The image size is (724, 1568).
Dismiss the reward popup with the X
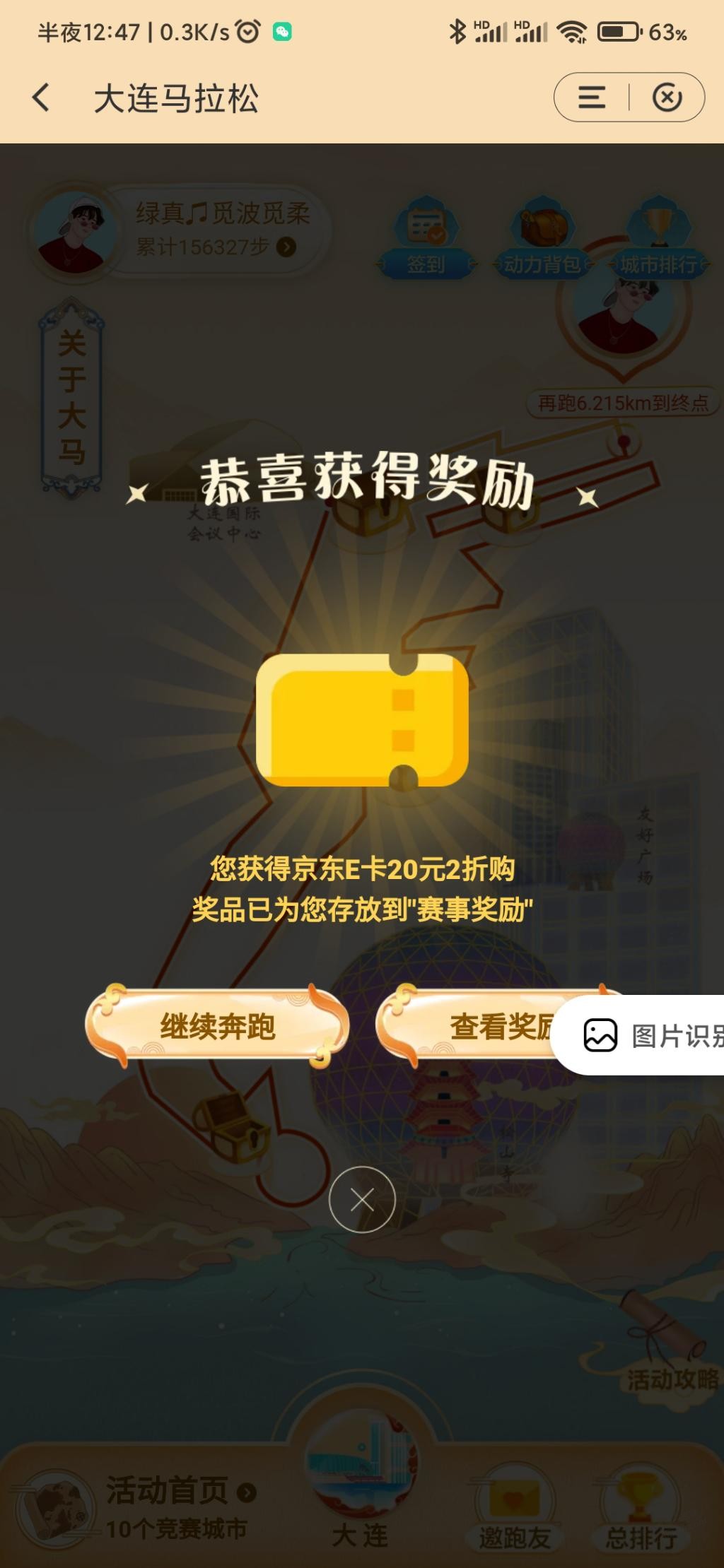click(x=362, y=1200)
